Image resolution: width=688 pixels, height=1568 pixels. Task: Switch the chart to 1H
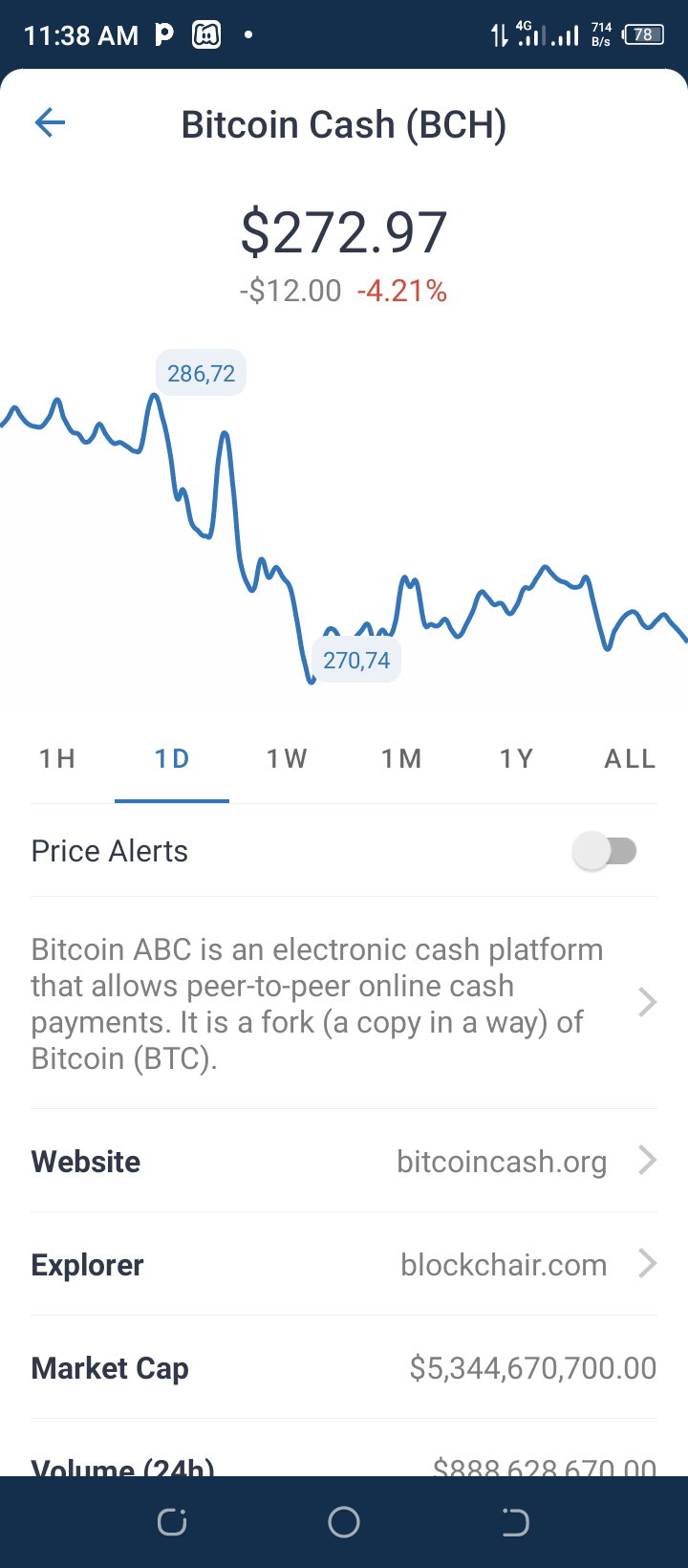(x=57, y=759)
